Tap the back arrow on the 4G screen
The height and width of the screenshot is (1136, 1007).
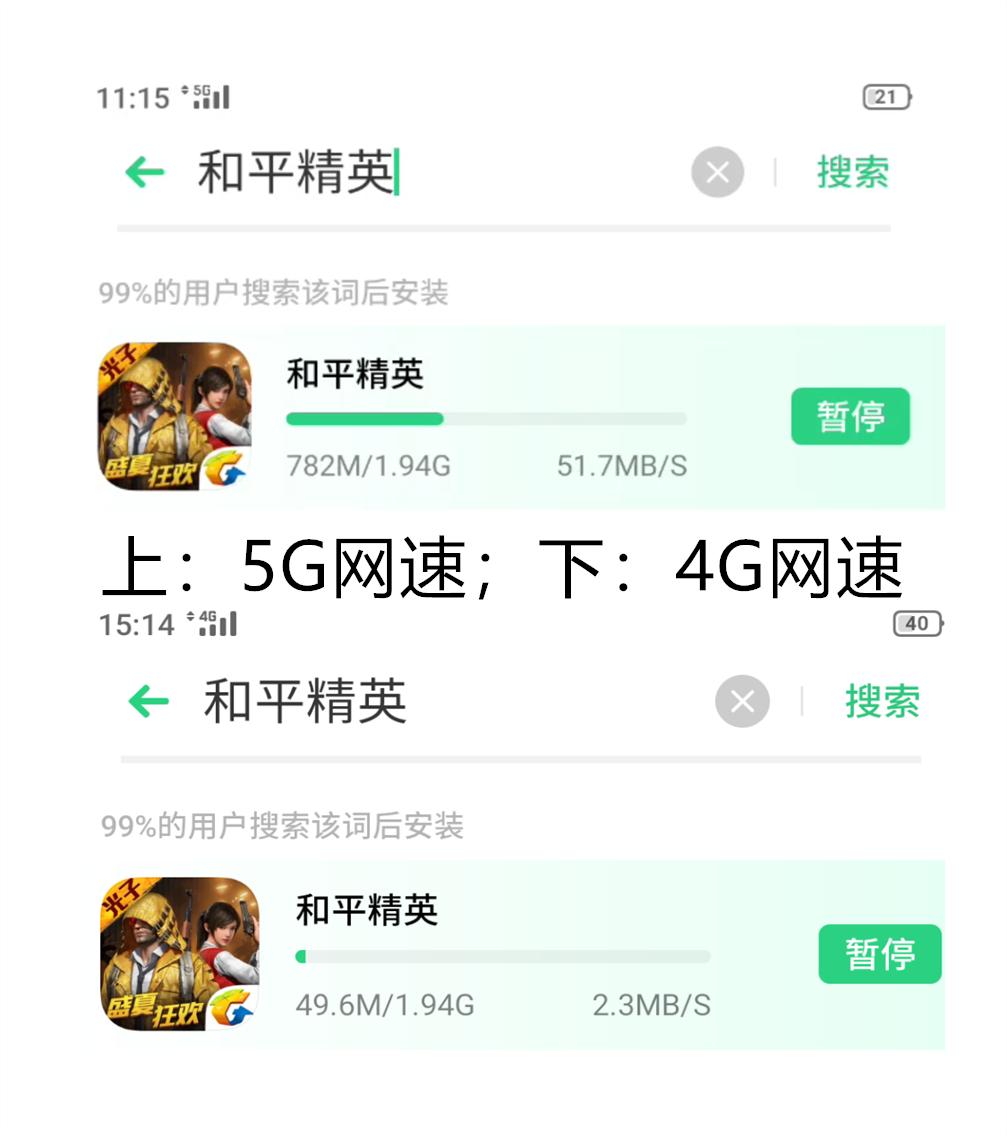pyautogui.click(x=148, y=701)
